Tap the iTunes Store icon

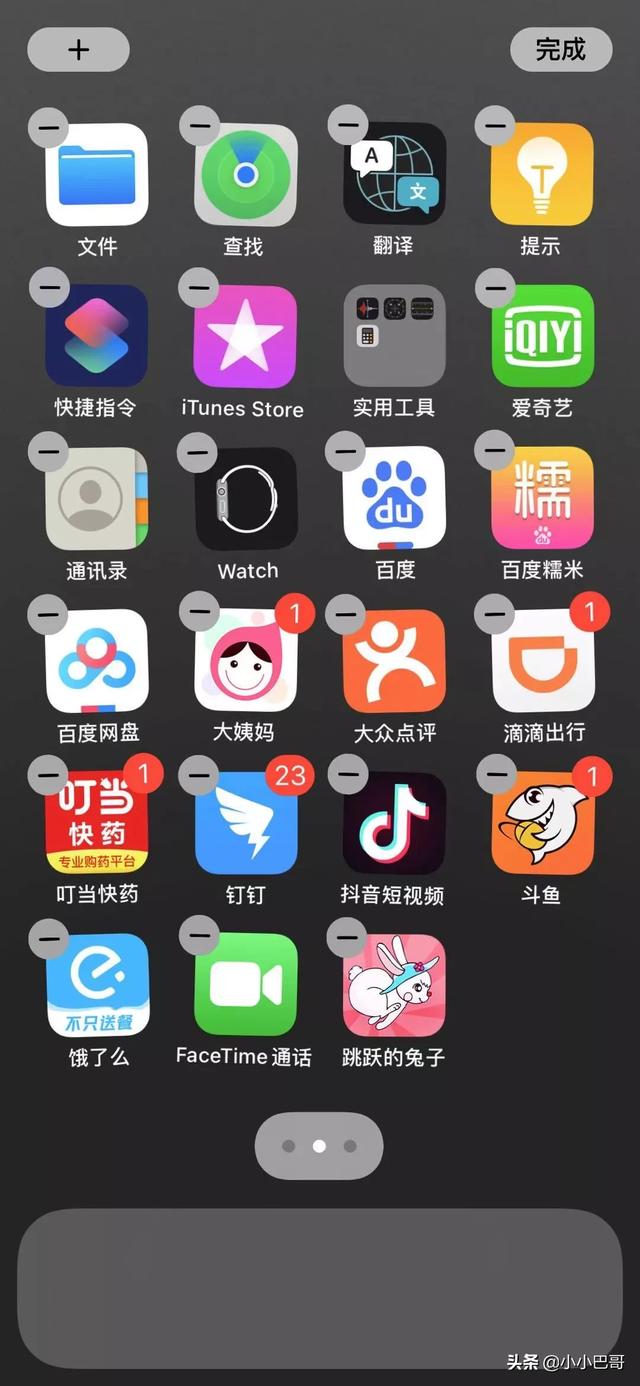click(x=245, y=336)
